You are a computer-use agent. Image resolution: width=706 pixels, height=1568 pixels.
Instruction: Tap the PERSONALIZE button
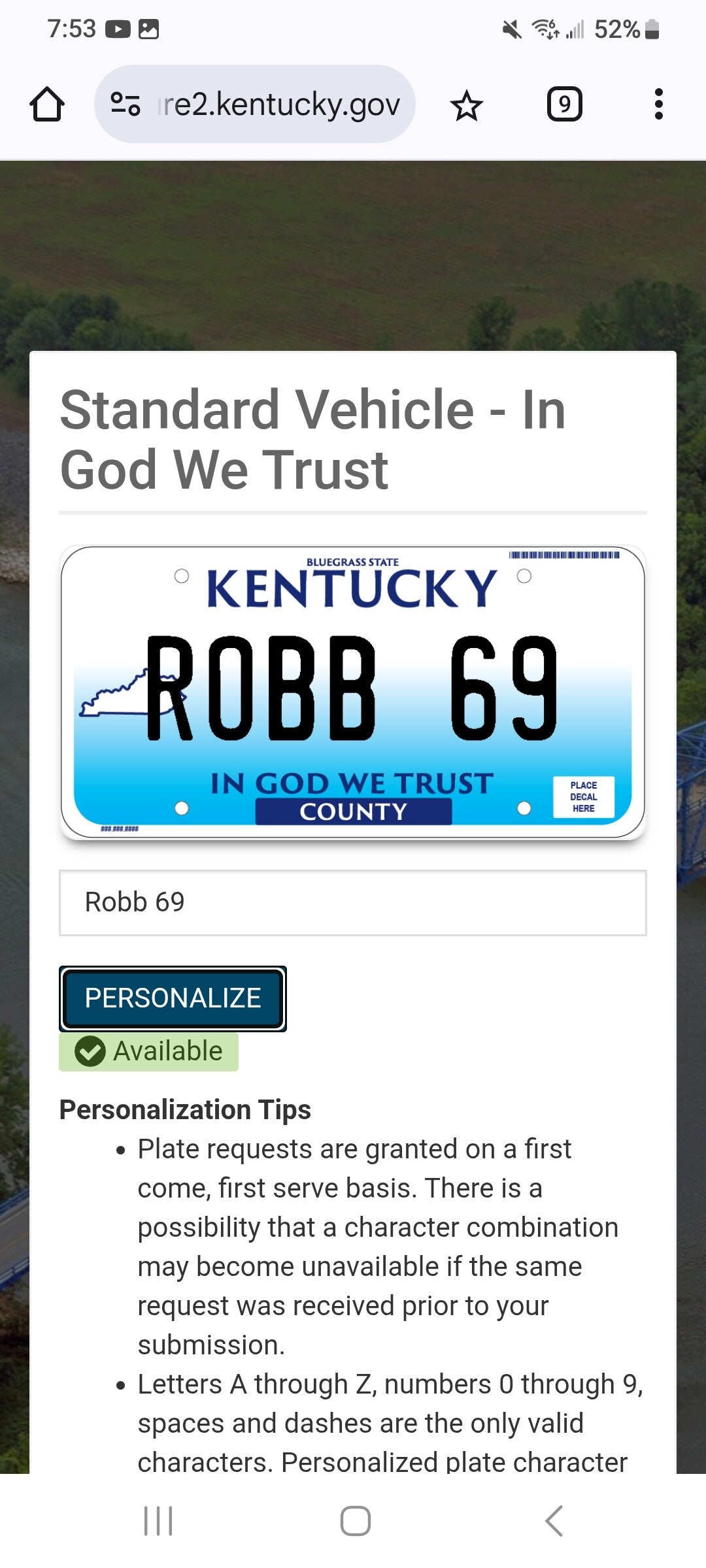click(173, 998)
